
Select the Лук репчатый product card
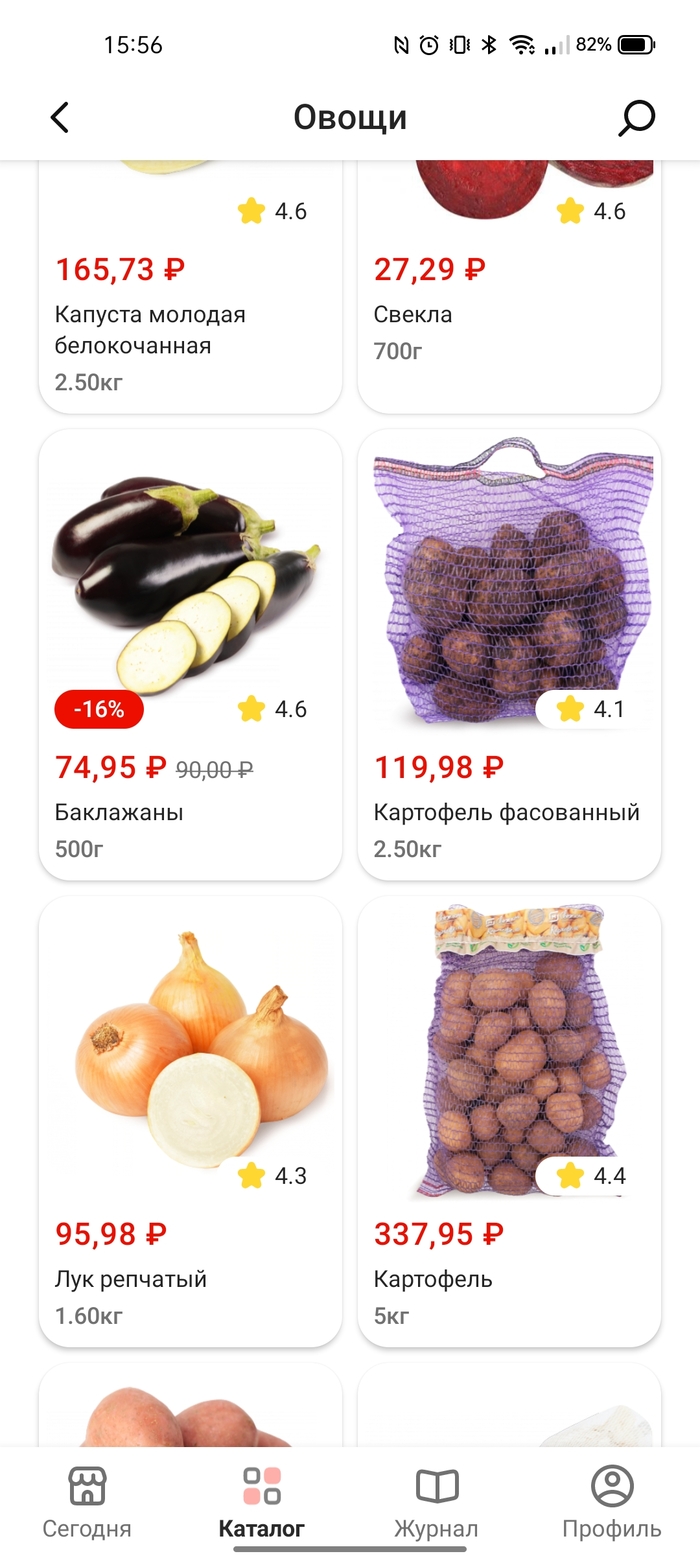[x=190, y=1120]
